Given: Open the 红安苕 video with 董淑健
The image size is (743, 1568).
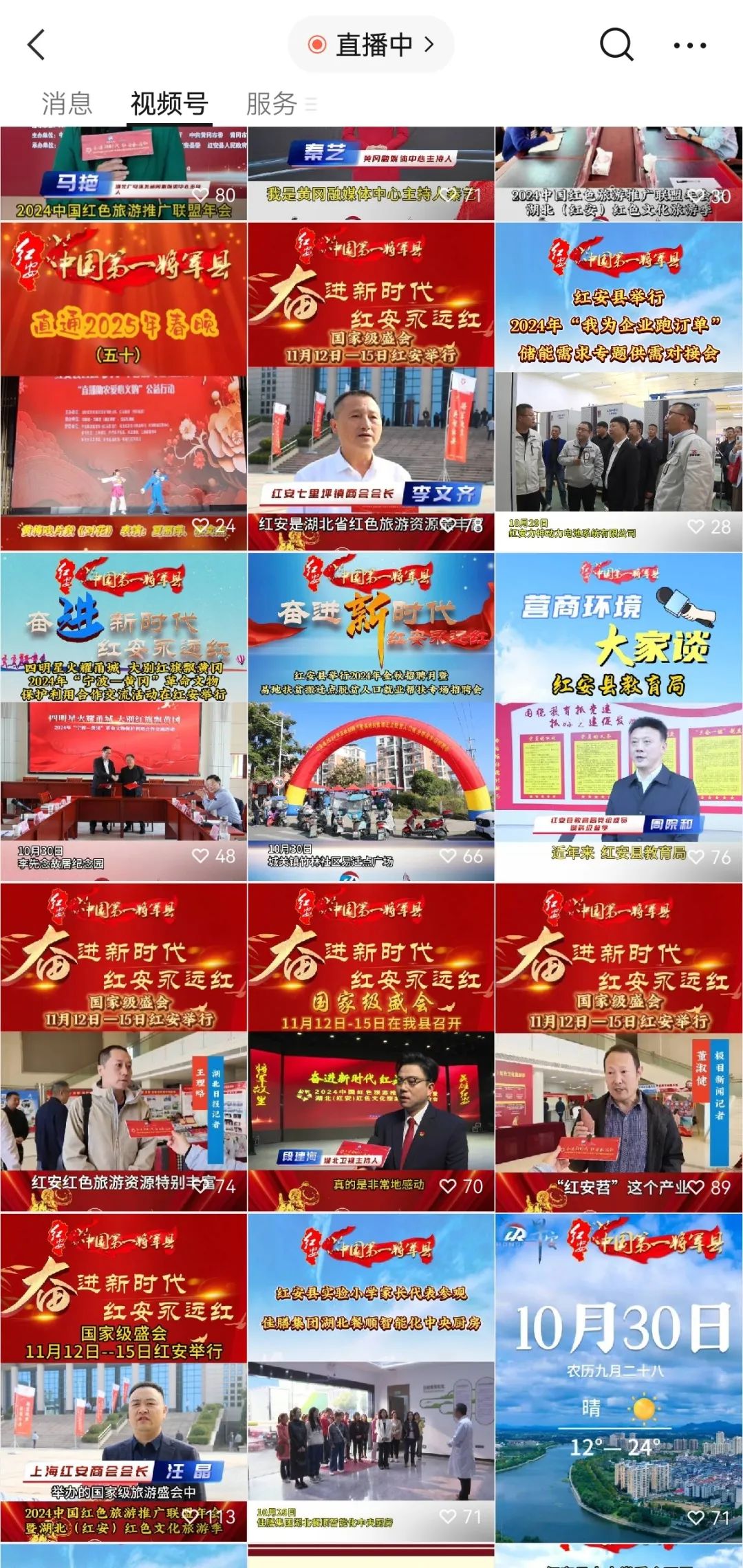Looking at the screenshot, I should 618,1047.
